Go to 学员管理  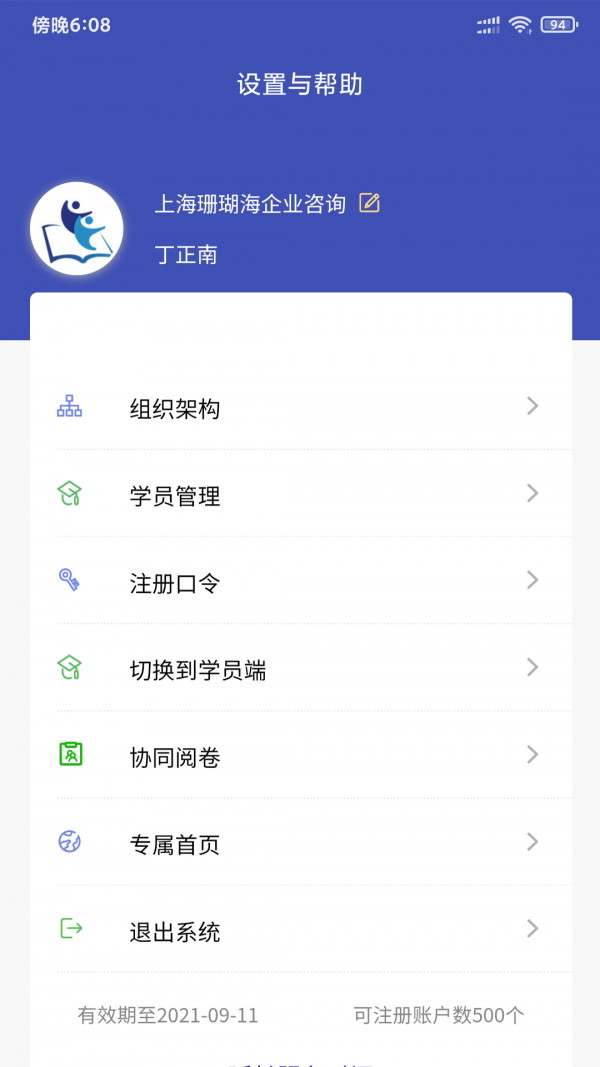pos(300,494)
